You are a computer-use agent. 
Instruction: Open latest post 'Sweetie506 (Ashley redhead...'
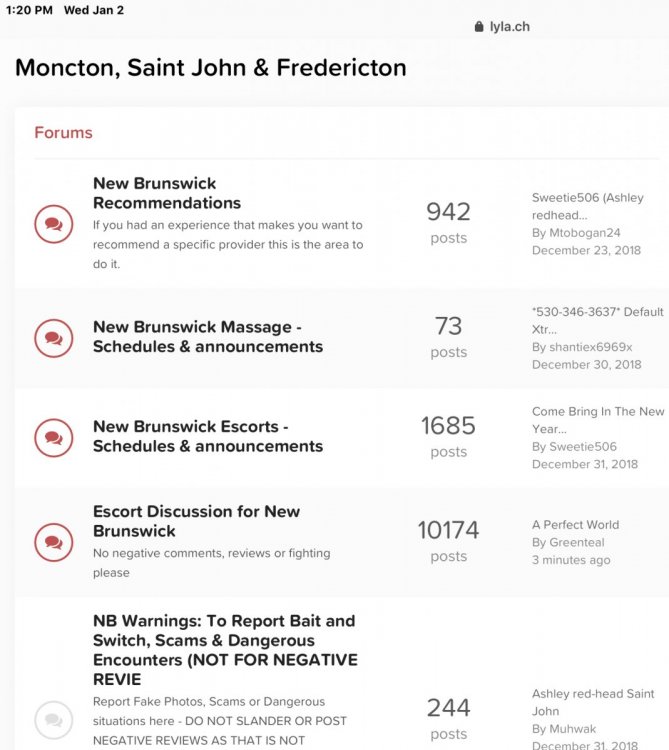click(587, 206)
